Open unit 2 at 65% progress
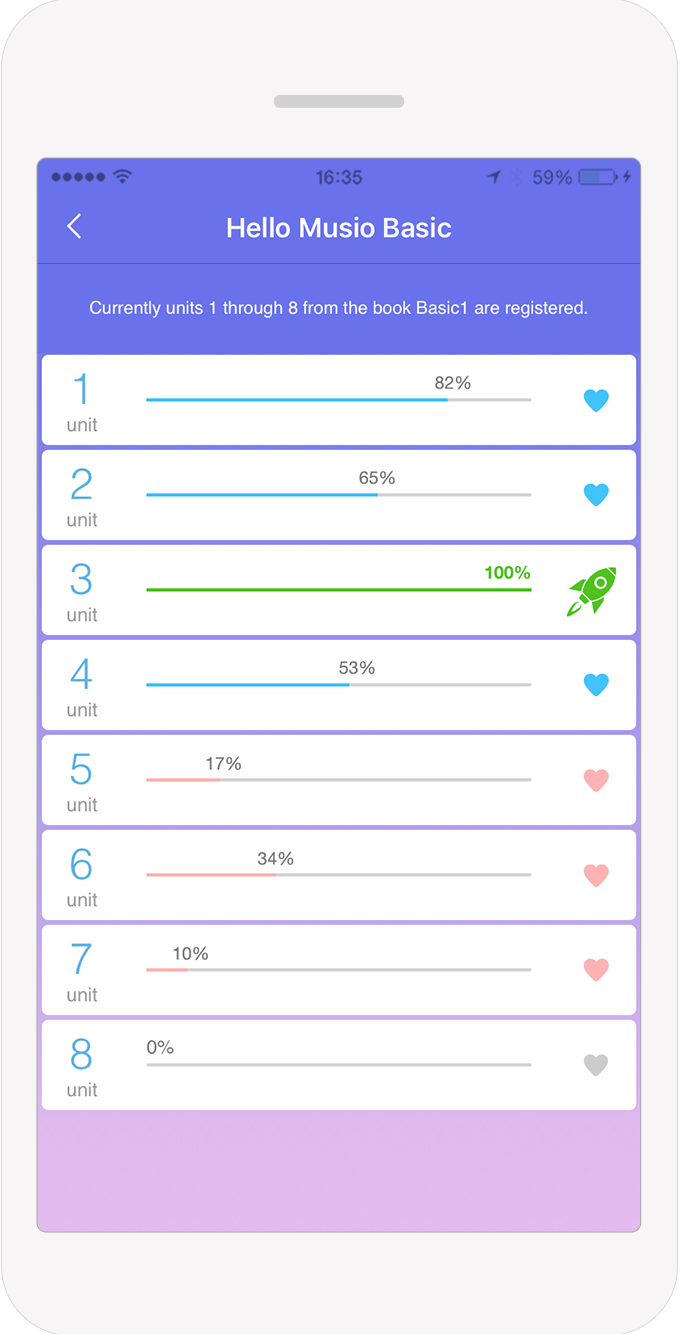Image resolution: width=680 pixels, height=1334 pixels. tap(339, 495)
